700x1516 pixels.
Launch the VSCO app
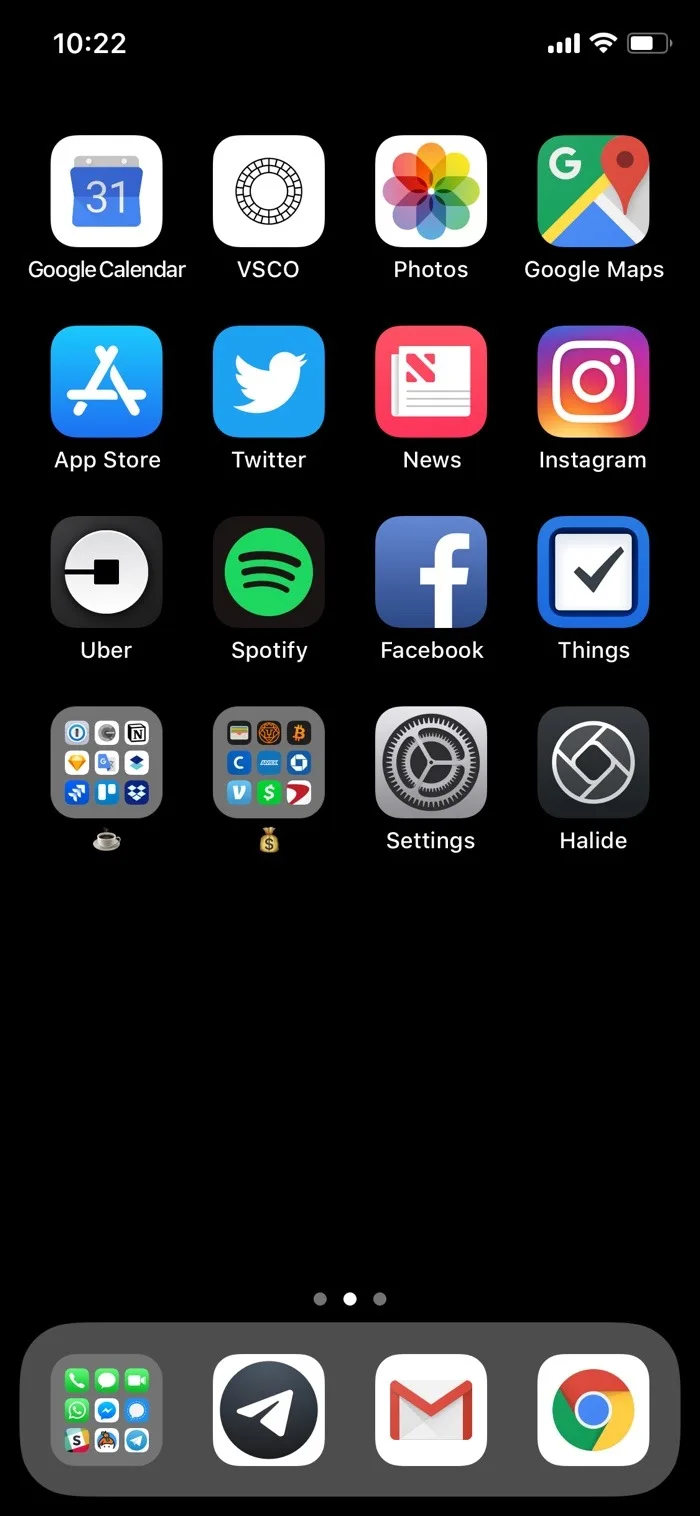coord(269,191)
